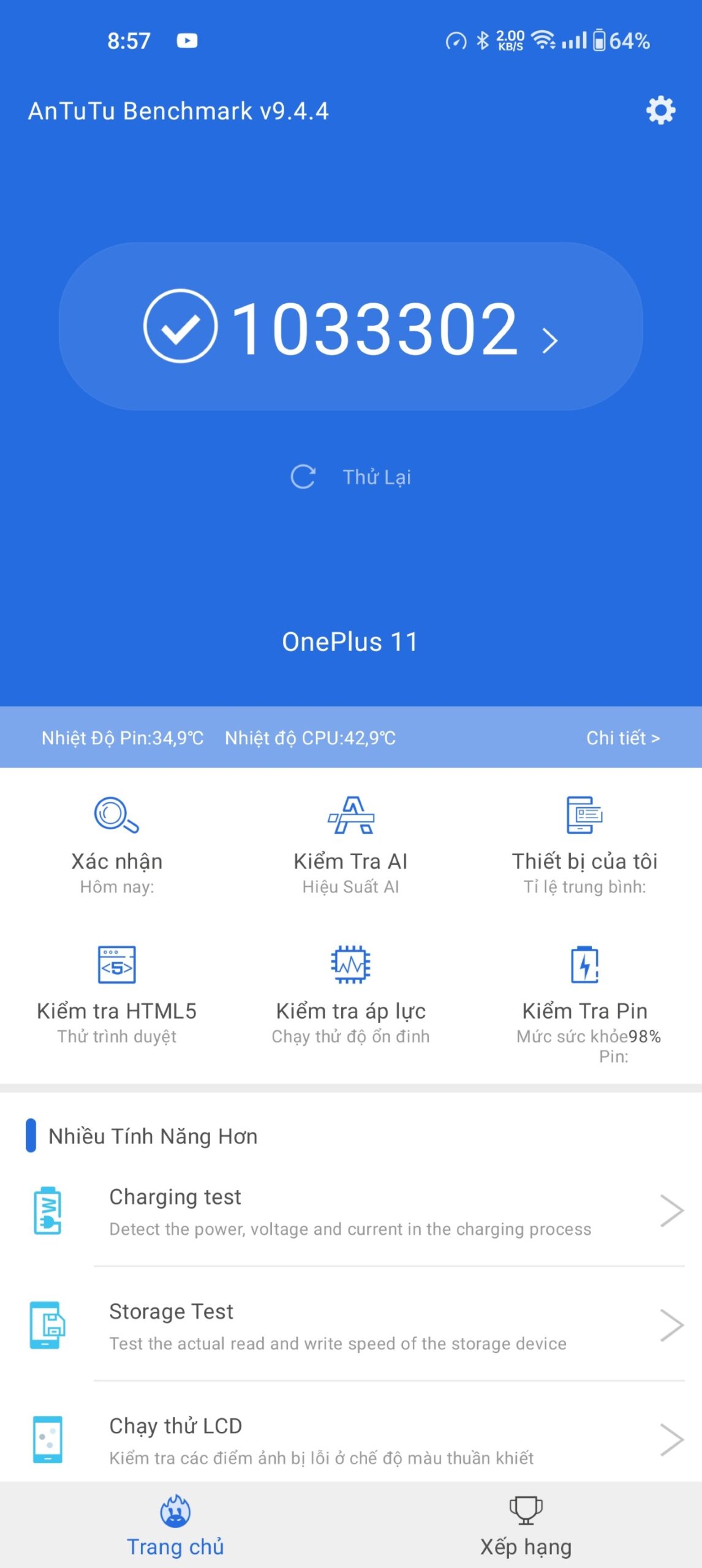702x1568 pixels.
Task: Start Kiểm tra áp lực stress test
Action: 350,993
